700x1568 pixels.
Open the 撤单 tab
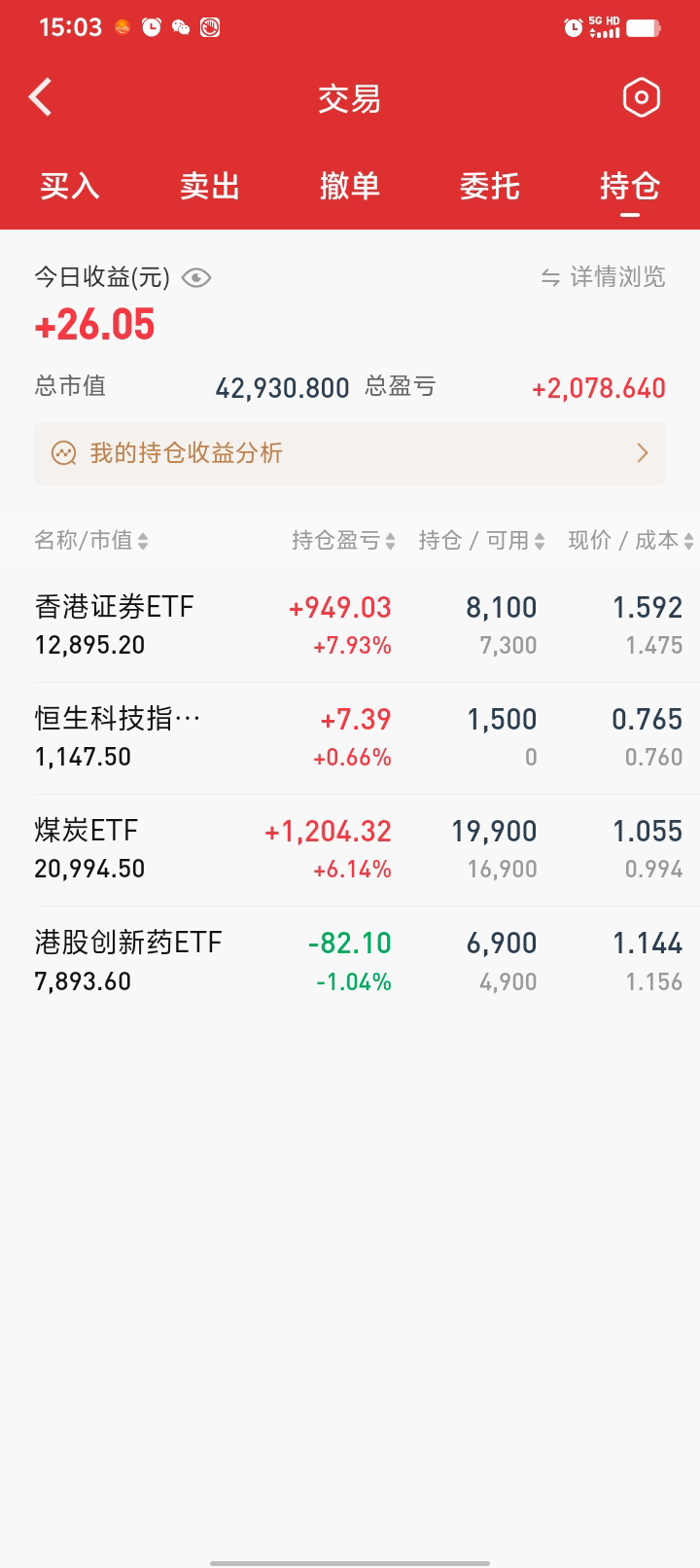(x=350, y=186)
